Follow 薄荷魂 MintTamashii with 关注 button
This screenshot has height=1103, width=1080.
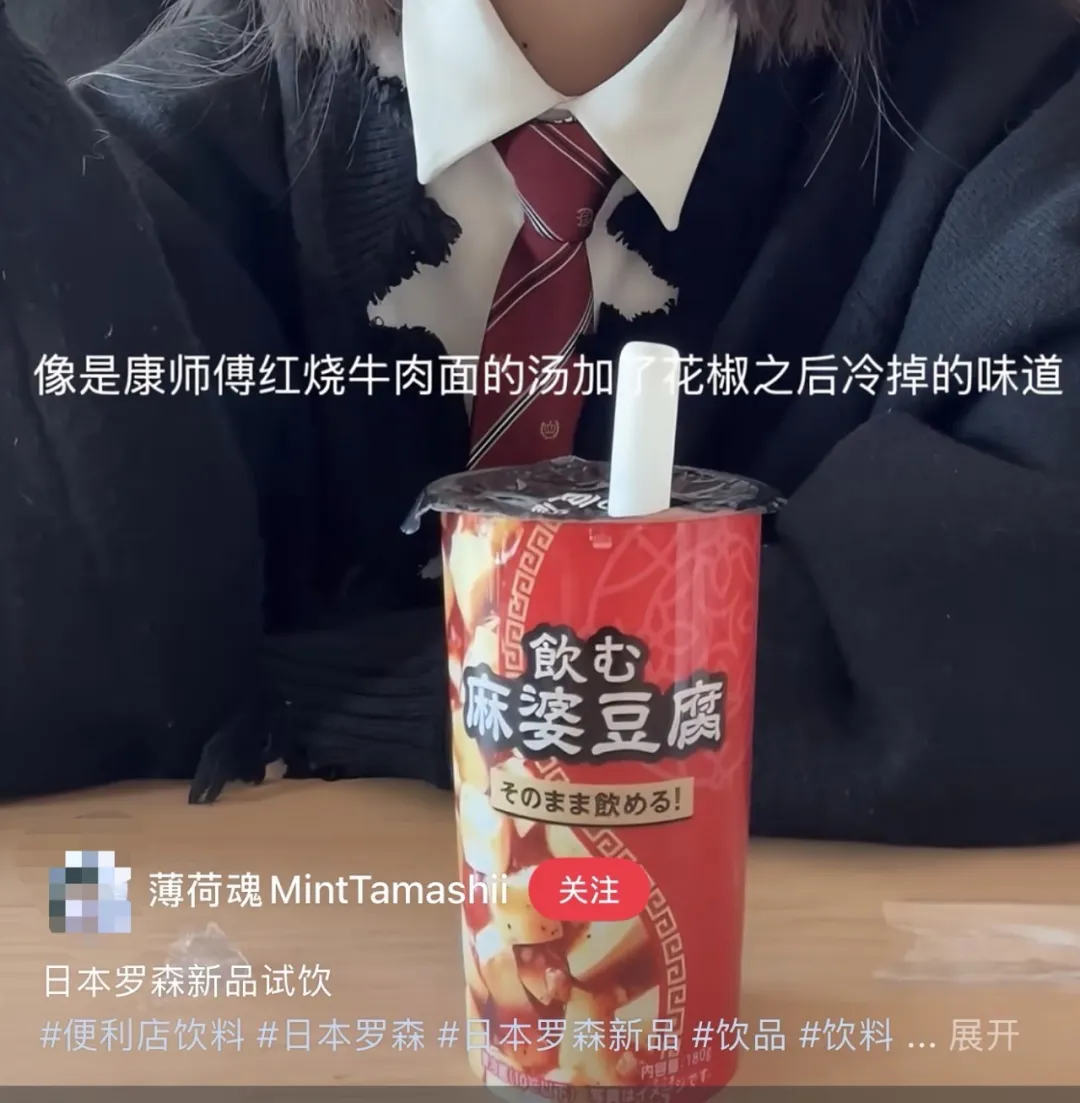[589, 890]
